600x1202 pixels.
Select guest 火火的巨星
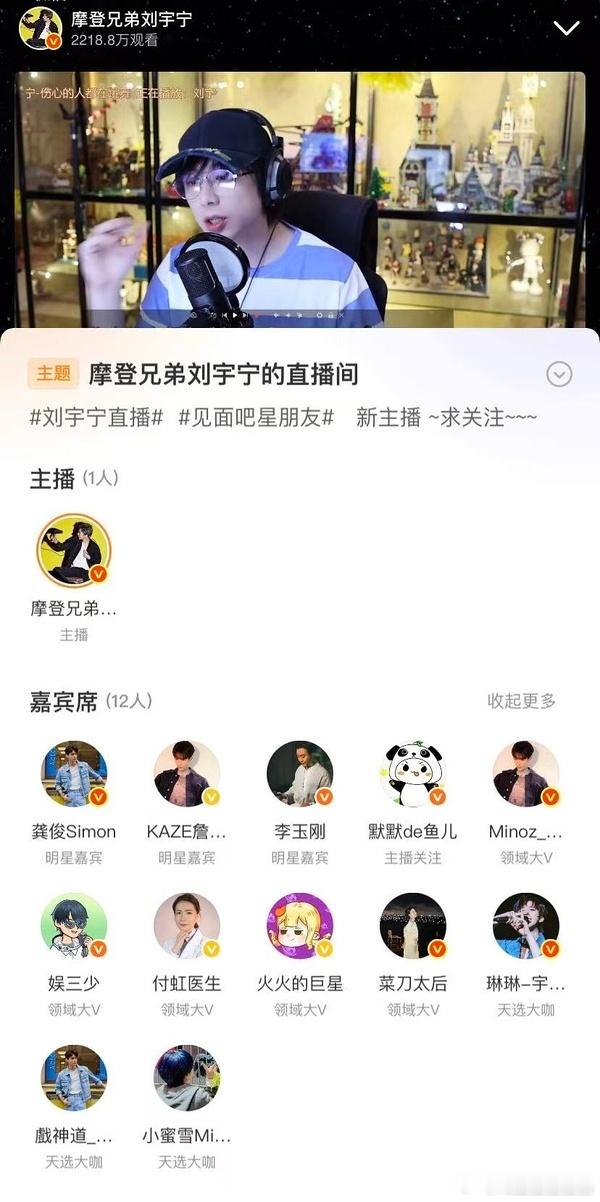[x=300, y=926]
